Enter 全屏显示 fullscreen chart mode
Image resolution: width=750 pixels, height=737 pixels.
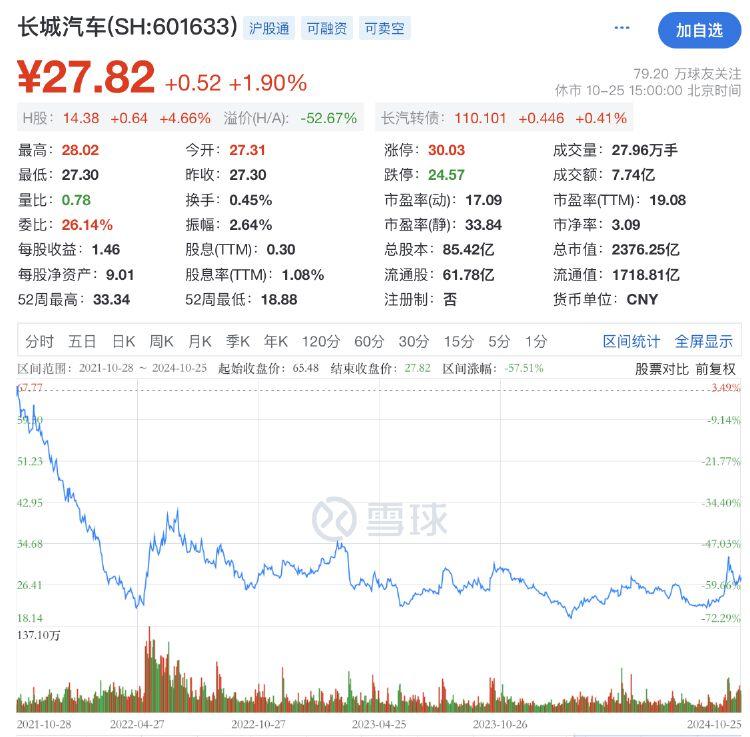pyautogui.click(x=704, y=341)
